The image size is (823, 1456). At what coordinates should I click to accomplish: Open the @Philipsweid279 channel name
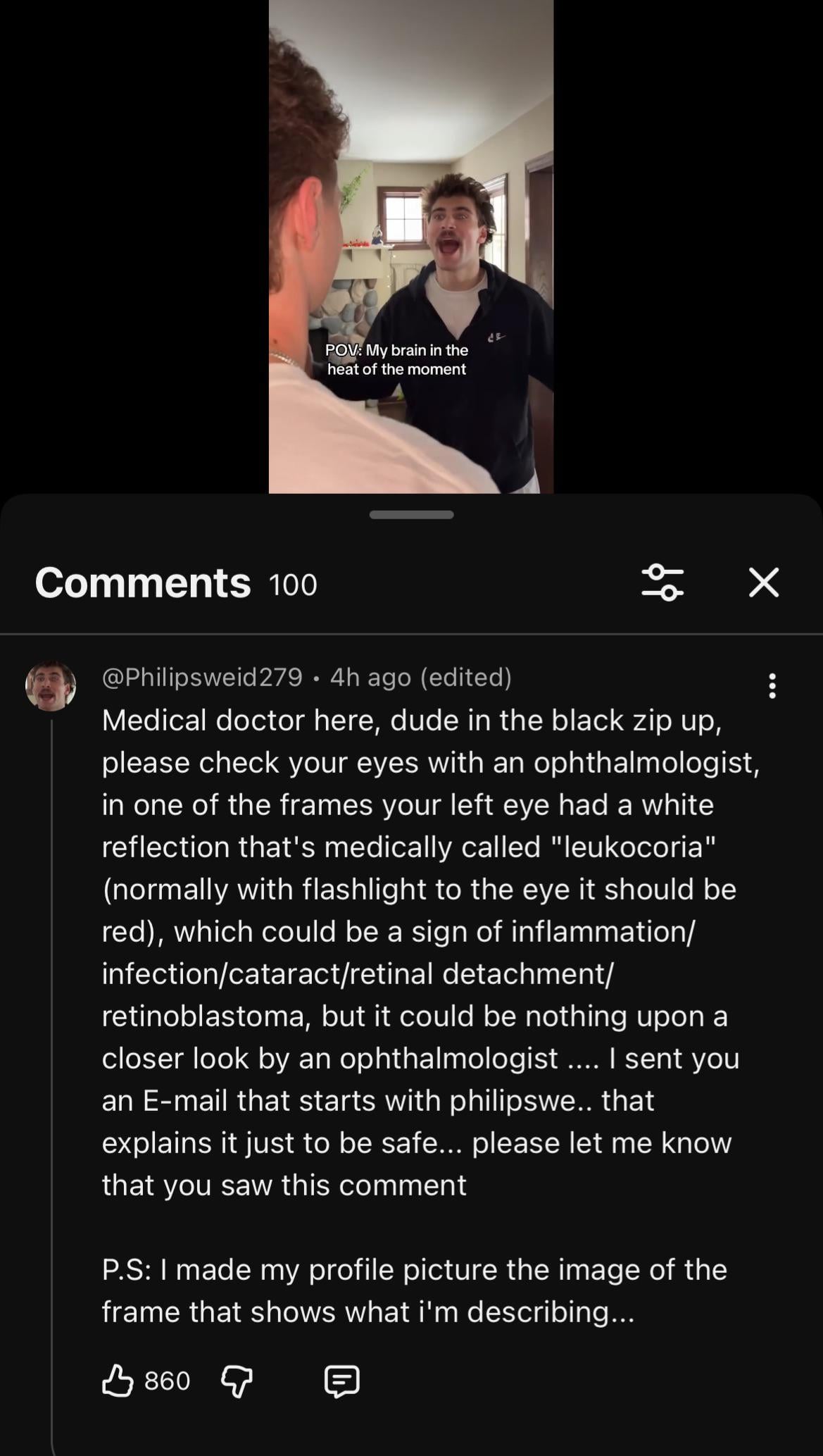(x=202, y=677)
